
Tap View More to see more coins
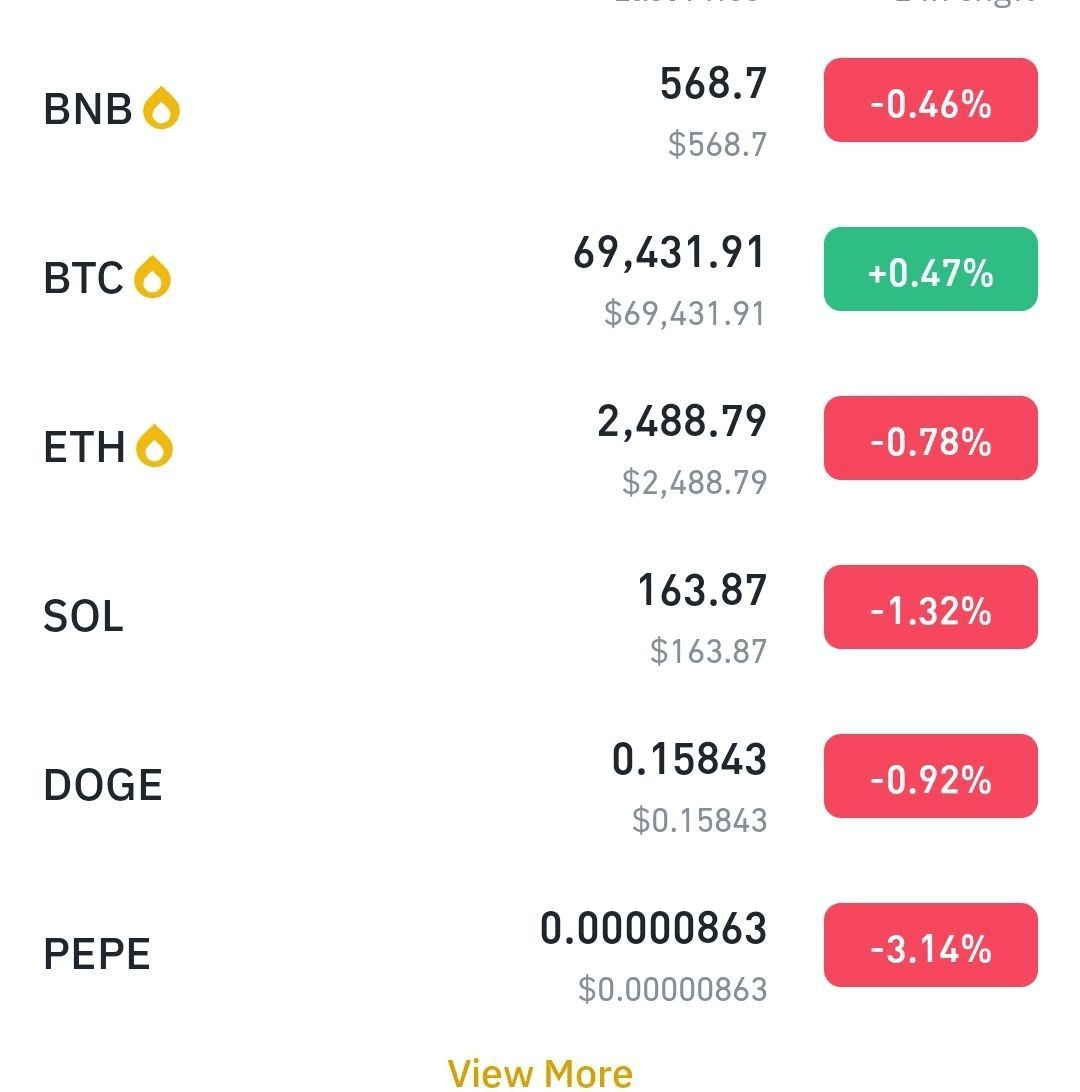[540, 1072]
